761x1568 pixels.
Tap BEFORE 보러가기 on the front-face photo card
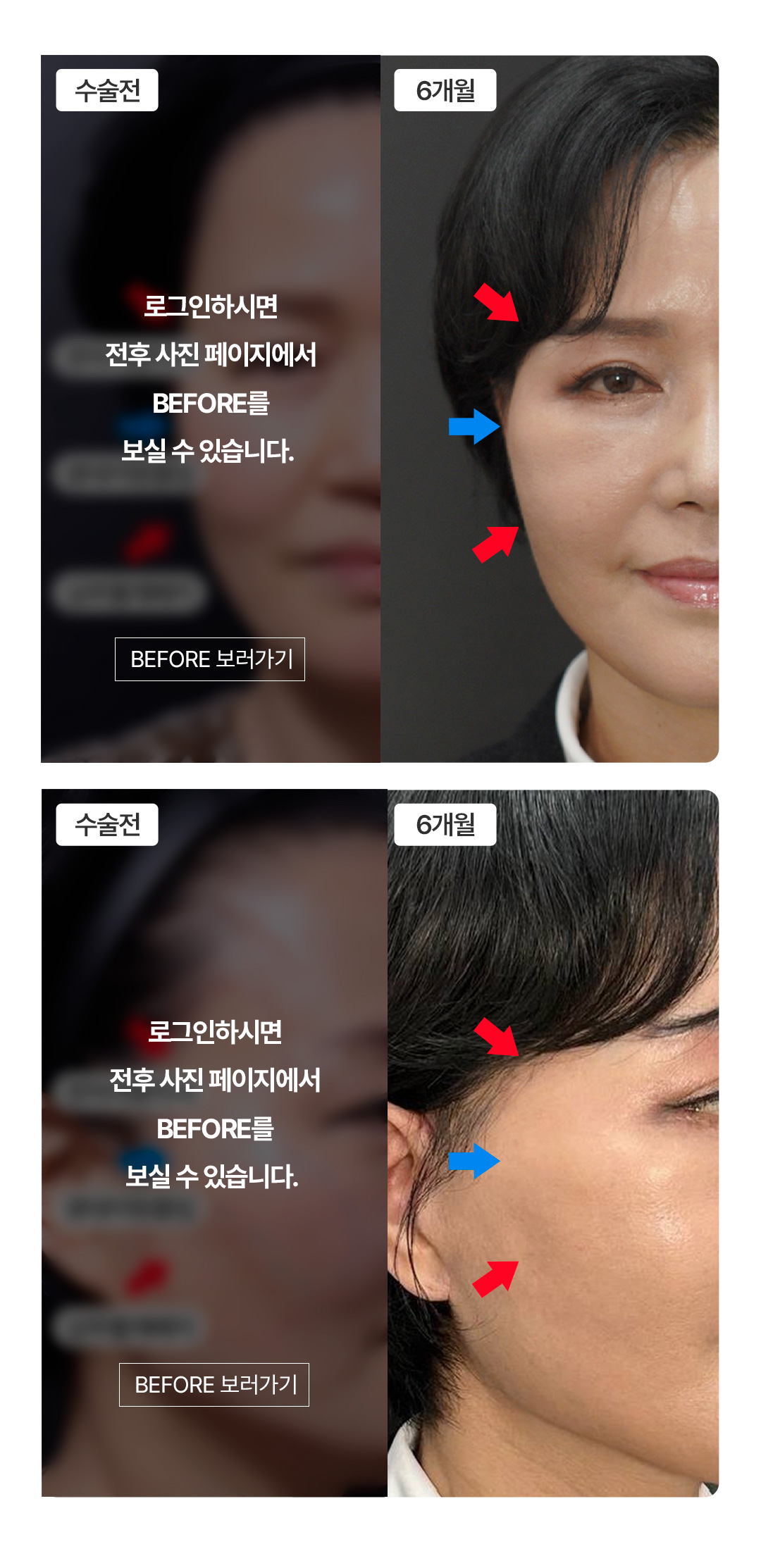click(x=210, y=659)
